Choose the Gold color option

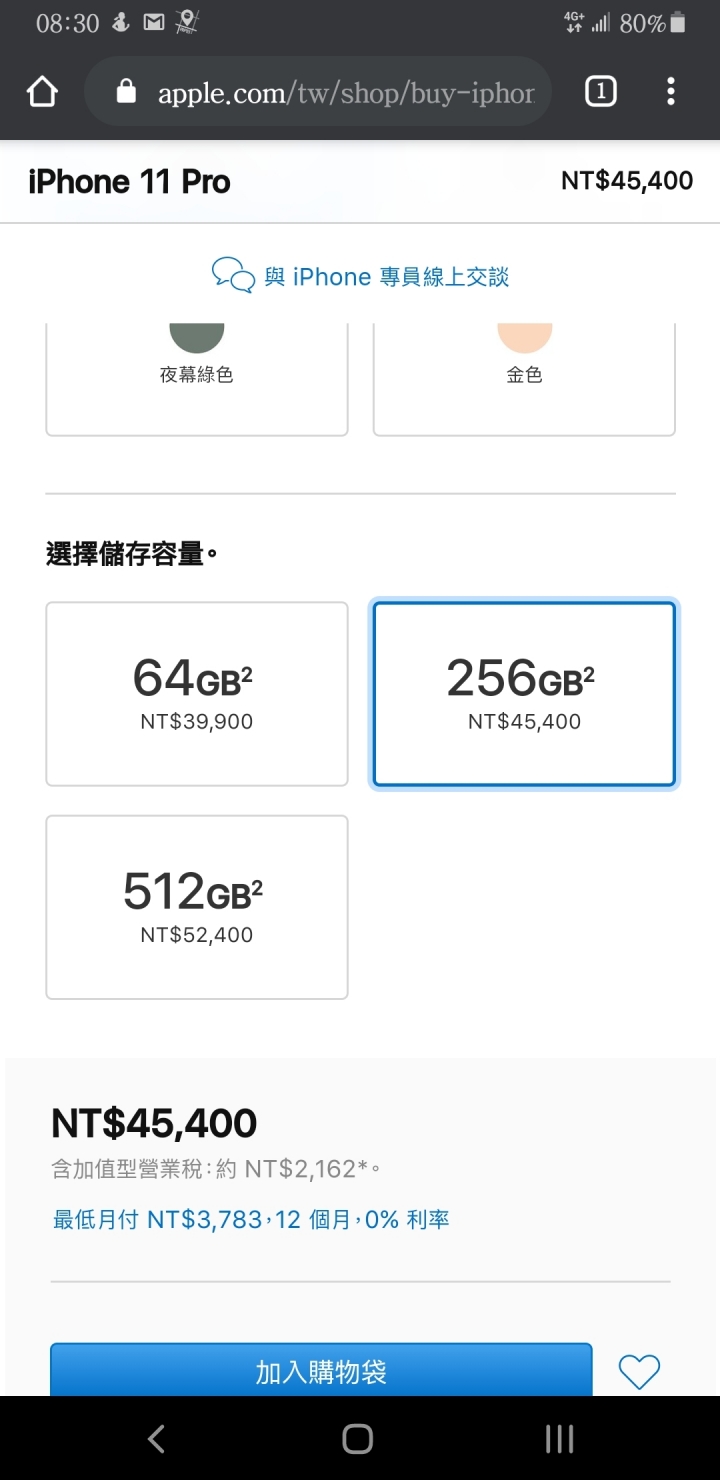[x=524, y=380]
